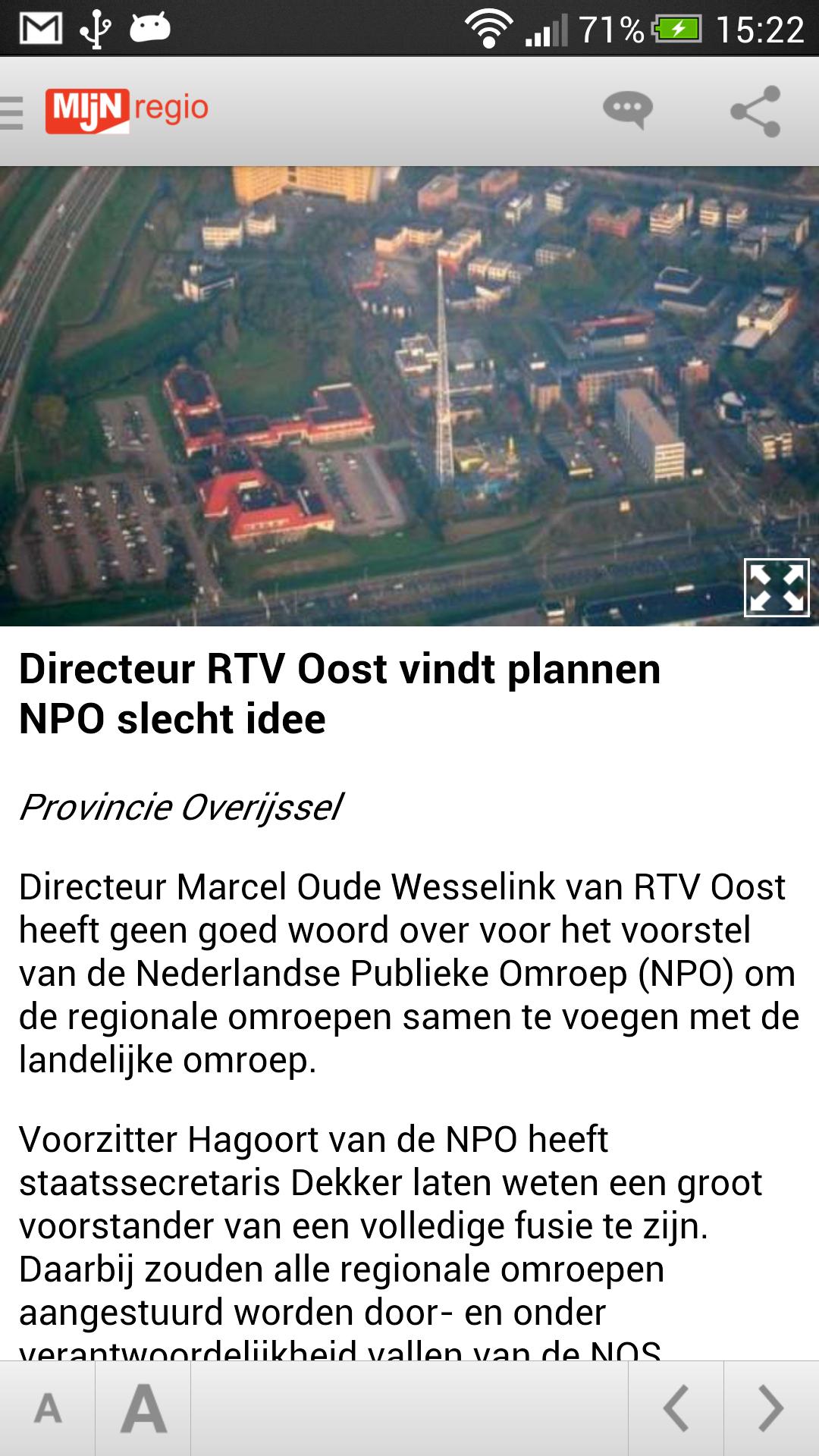
Task: Share this article
Action: (x=755, y=111)
